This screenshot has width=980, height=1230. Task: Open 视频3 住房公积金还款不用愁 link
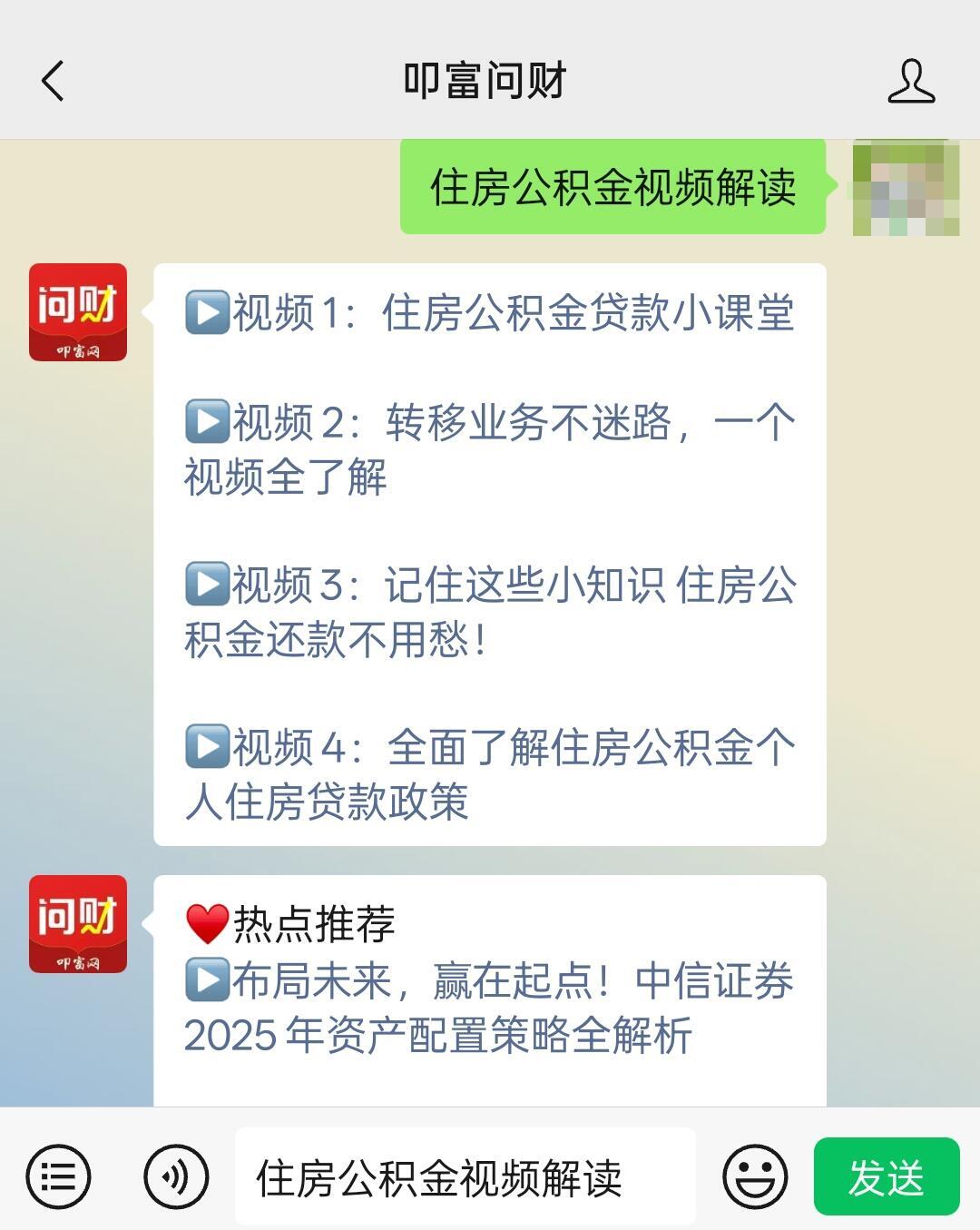(490, 612)
